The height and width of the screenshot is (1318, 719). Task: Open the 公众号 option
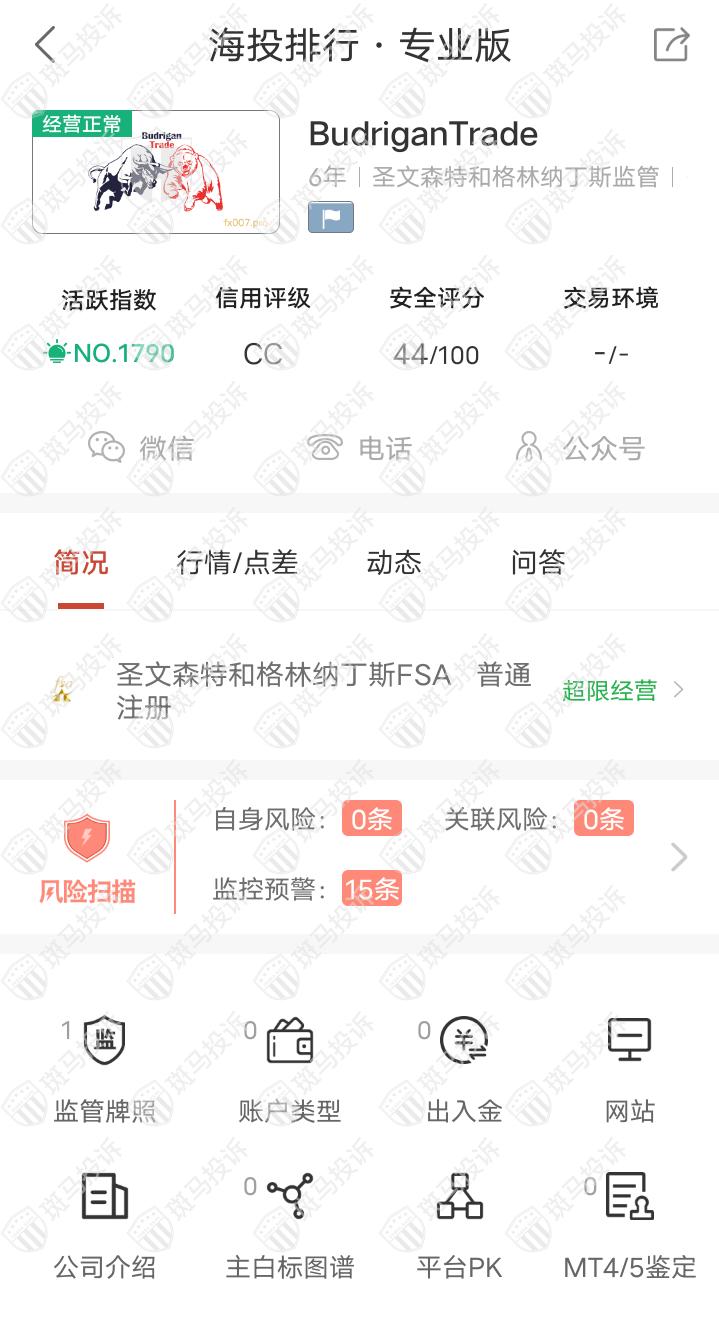[x=580, y=448]
